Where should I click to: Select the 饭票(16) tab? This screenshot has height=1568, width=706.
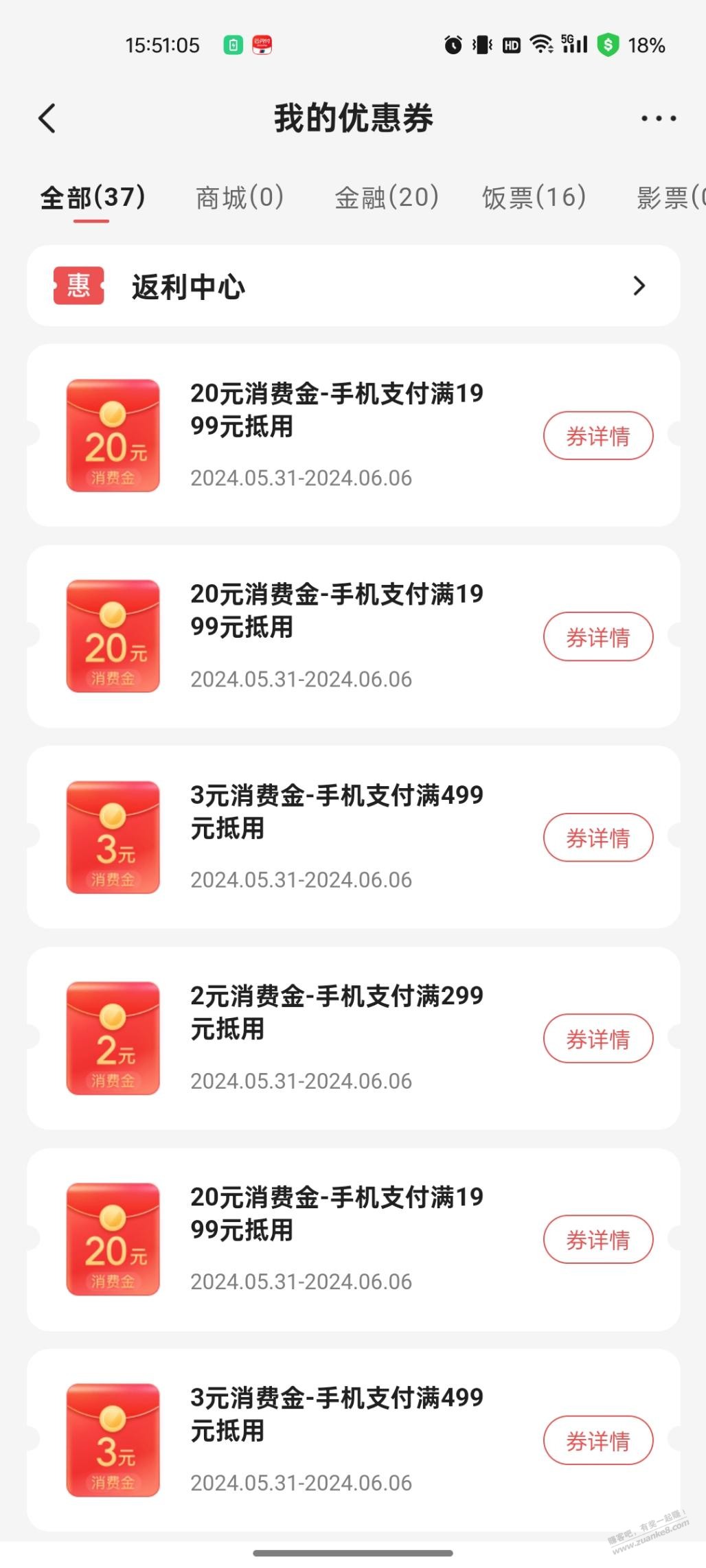click(534, 197)
